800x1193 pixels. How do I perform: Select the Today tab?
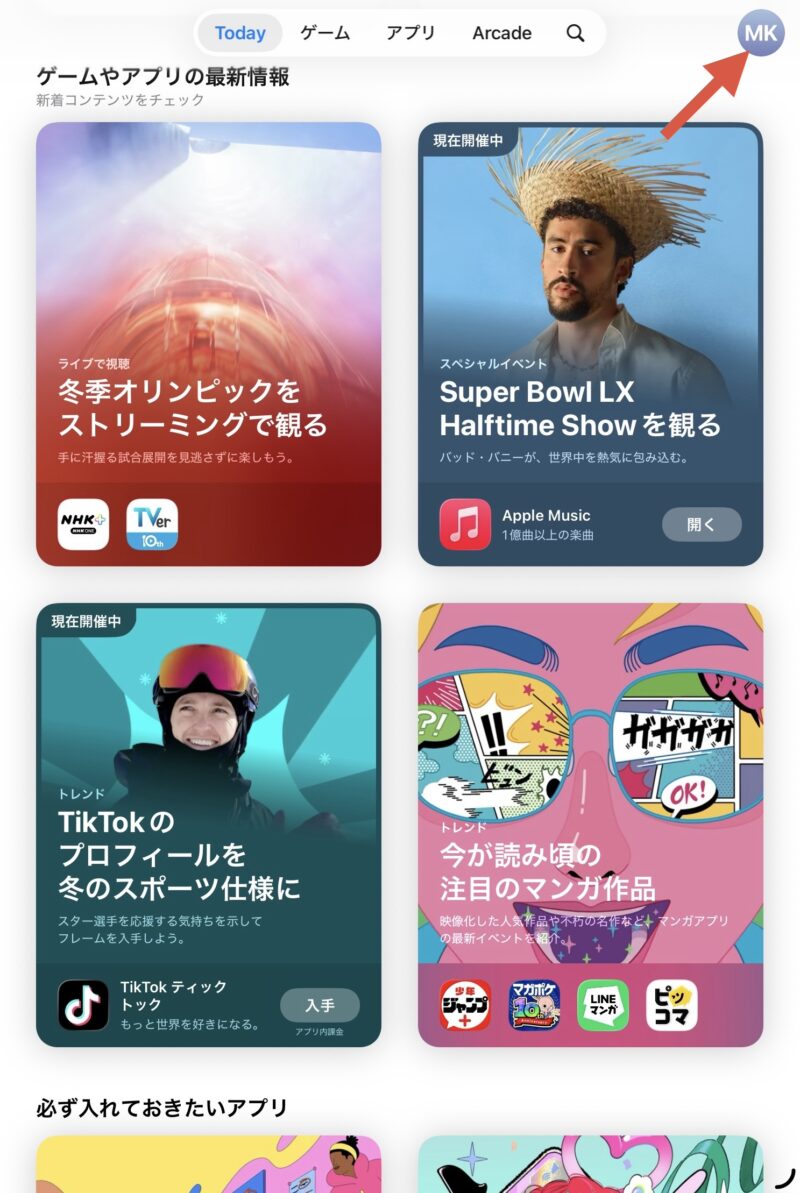pyautogui.click(x=240, y=33)
